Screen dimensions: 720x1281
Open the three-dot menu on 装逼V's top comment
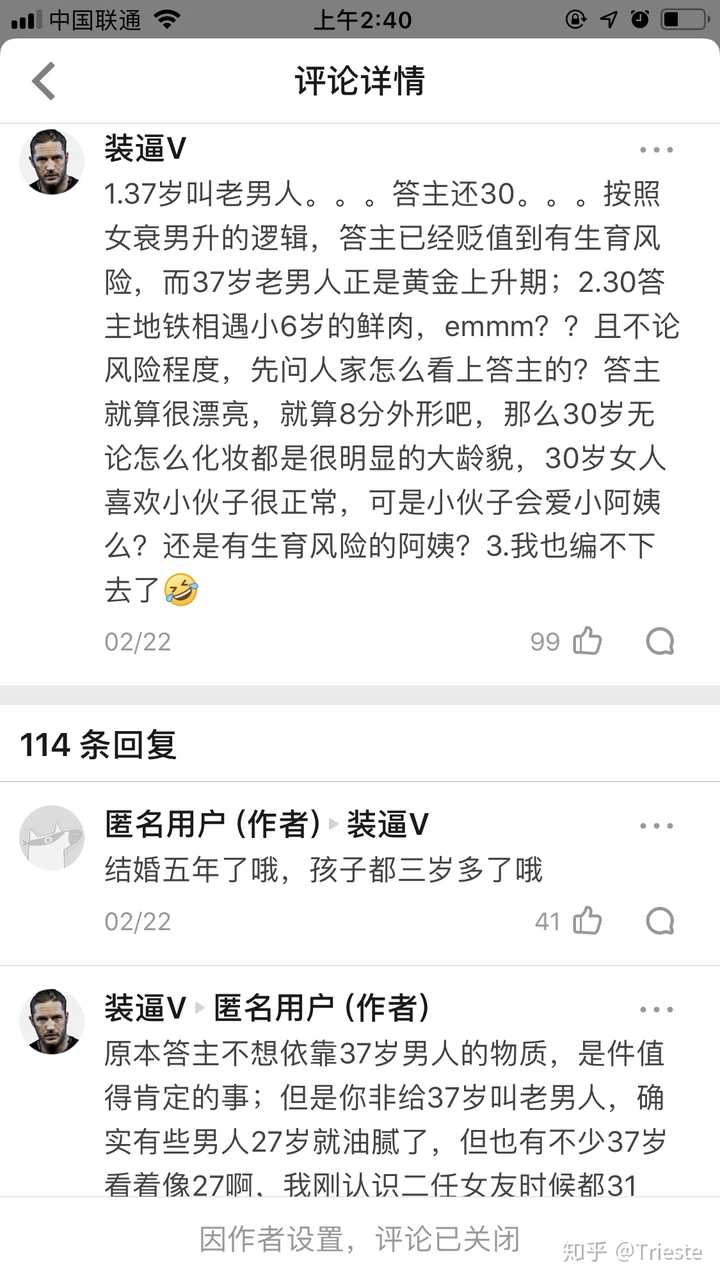click(x=656, y=148)
